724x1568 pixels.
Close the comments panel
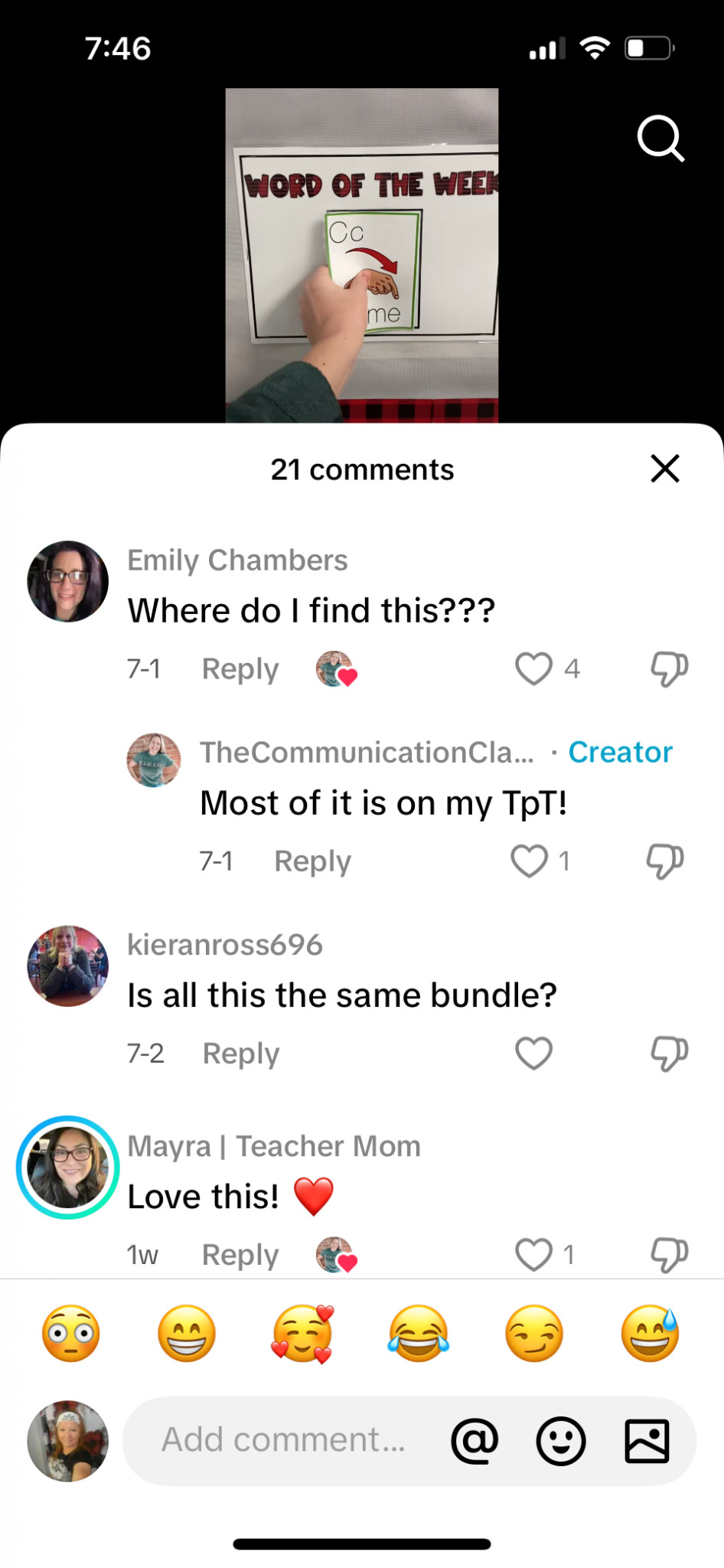pyautogui.click(x=665, y=469)
